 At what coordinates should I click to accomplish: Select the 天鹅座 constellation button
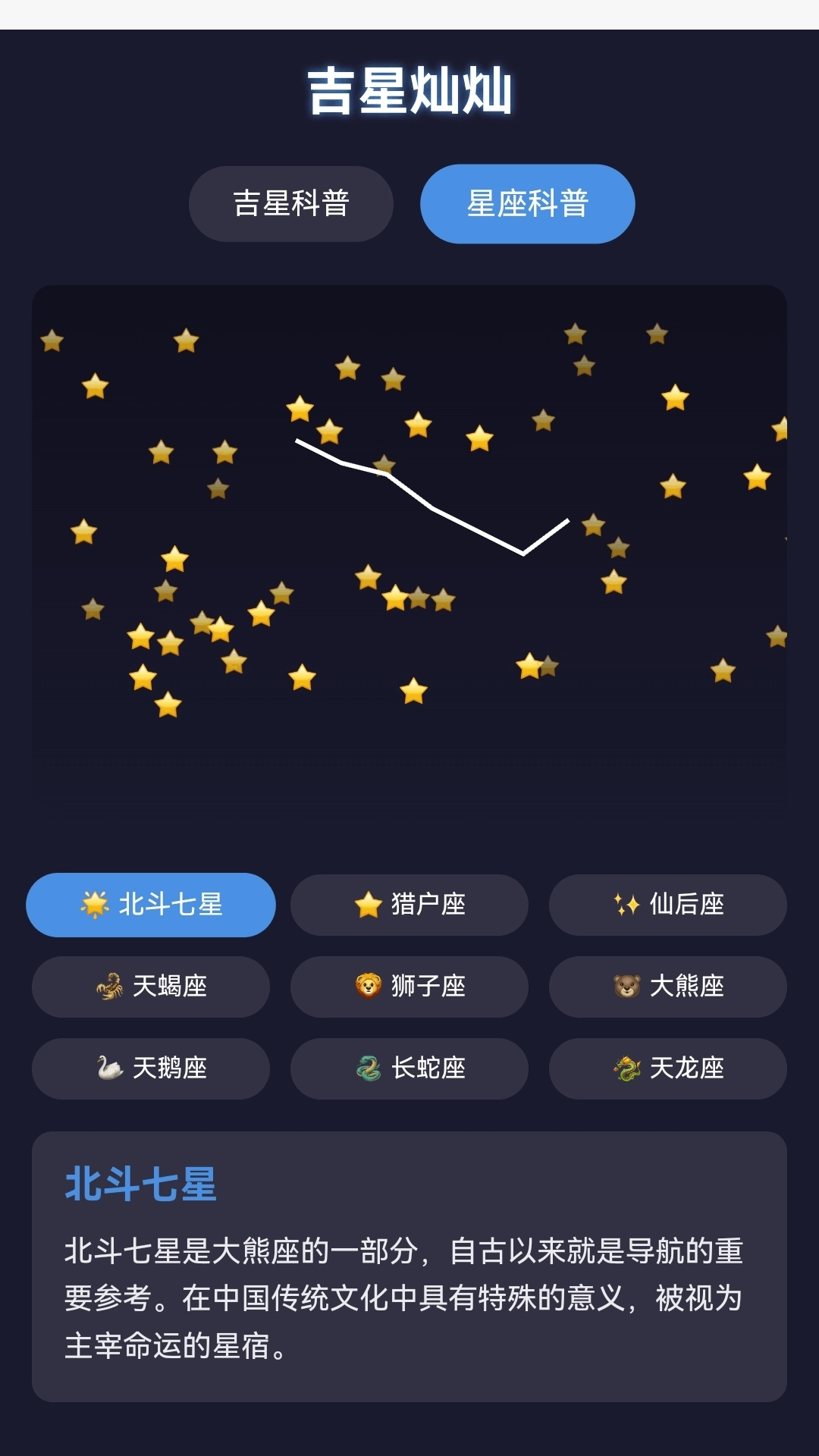(x=150, y=1069)
